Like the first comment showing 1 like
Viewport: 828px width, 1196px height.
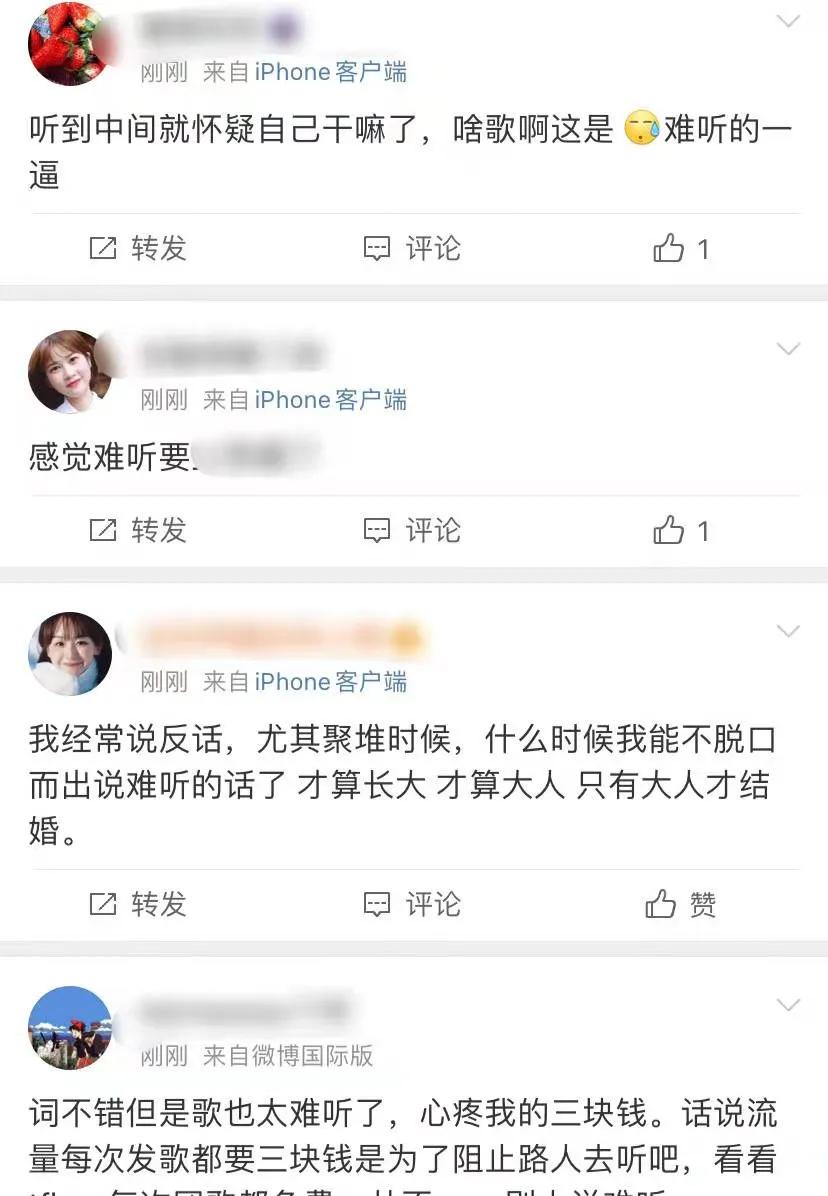[676, 249]
